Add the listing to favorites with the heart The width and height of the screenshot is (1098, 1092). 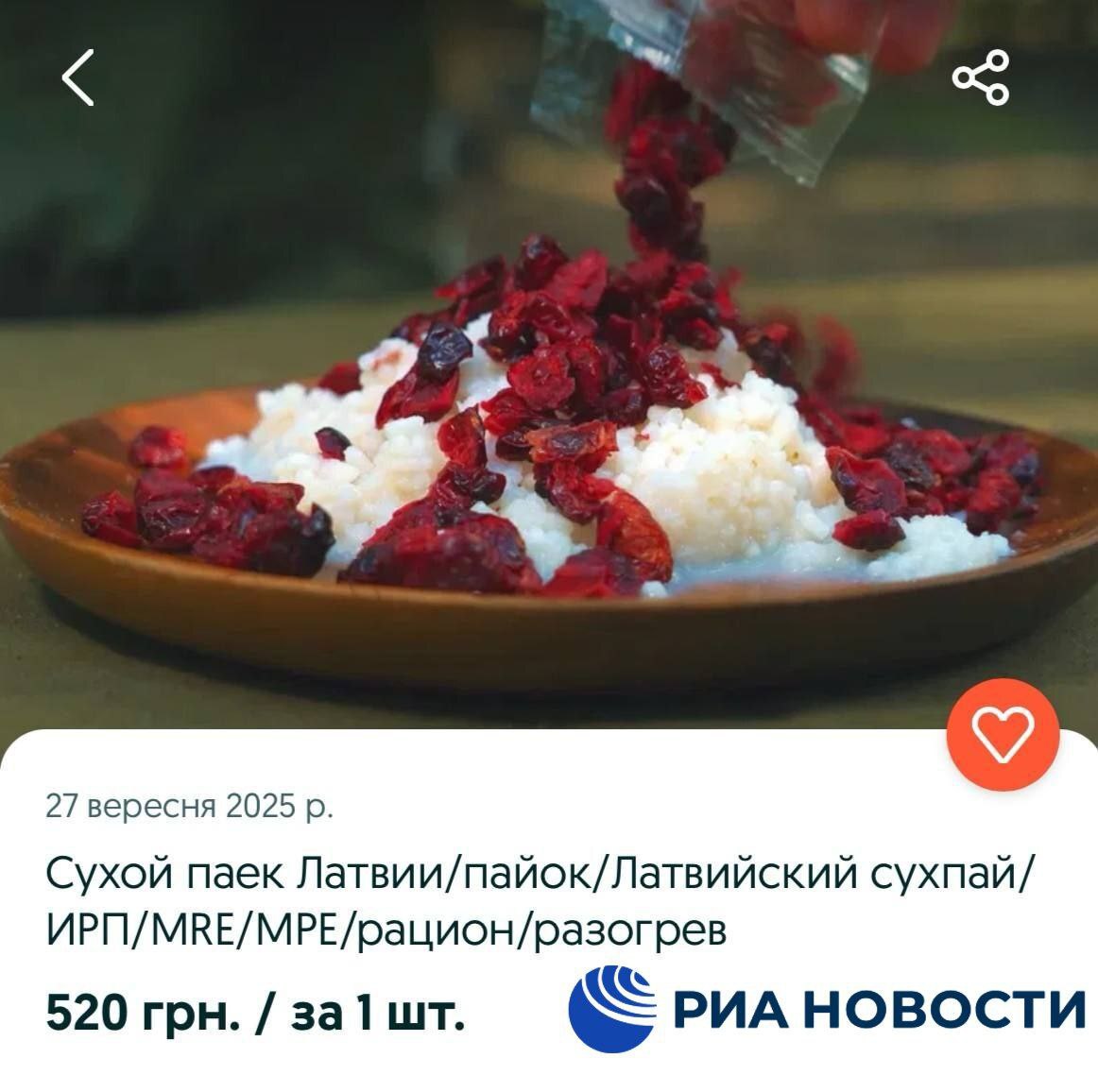[x=1004, y=734]
